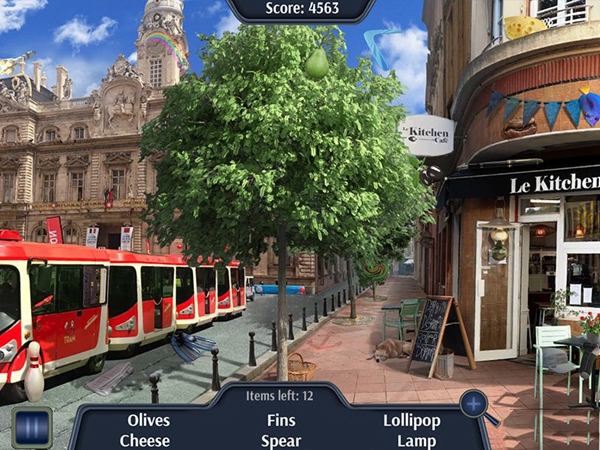Collect the blue swim fins on the road
The height and width of the screenshot is (450, 600).
click(192, 346)
